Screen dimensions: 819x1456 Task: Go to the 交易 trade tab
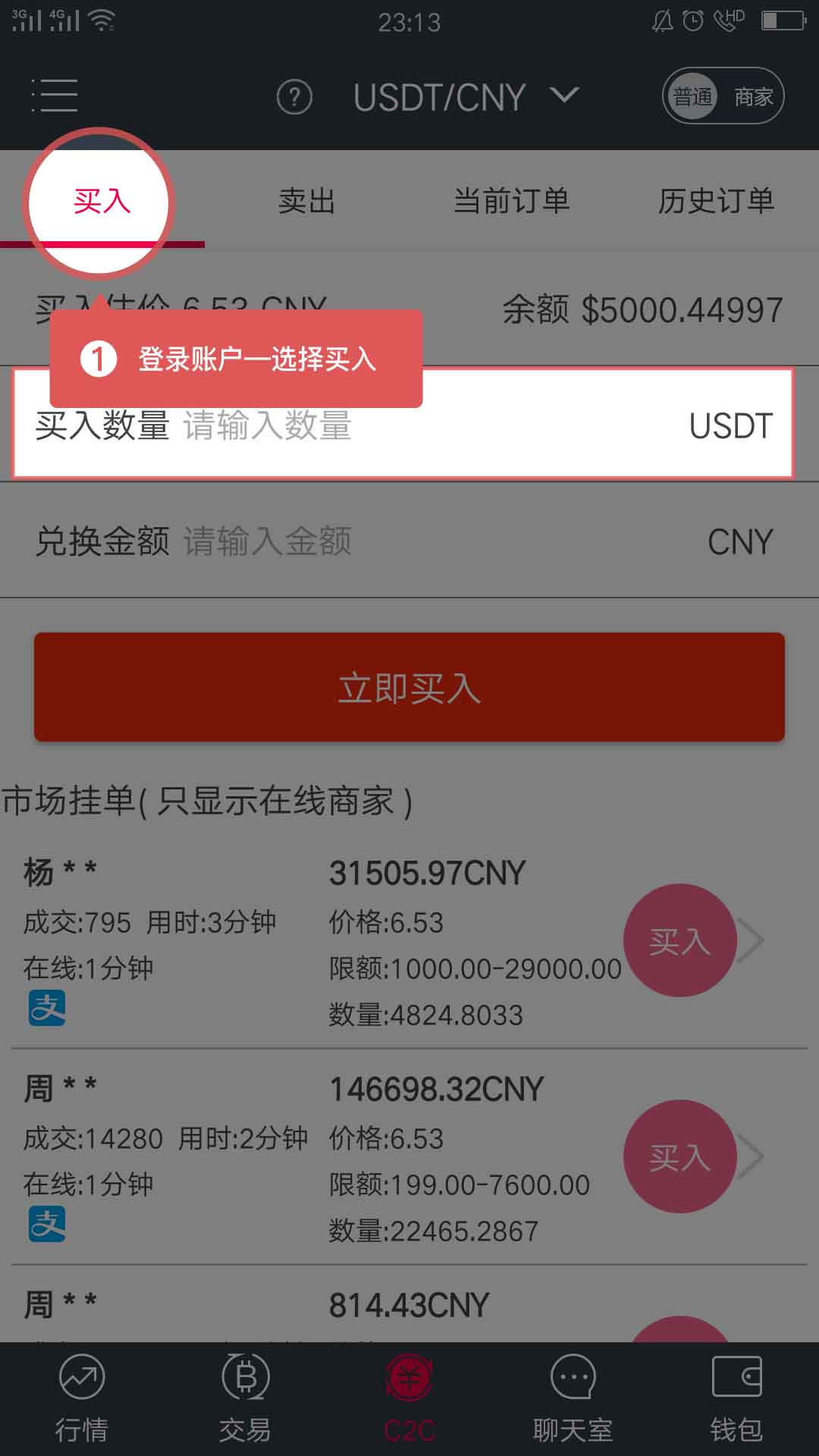pyautogui.click(x=245, y=1399)
